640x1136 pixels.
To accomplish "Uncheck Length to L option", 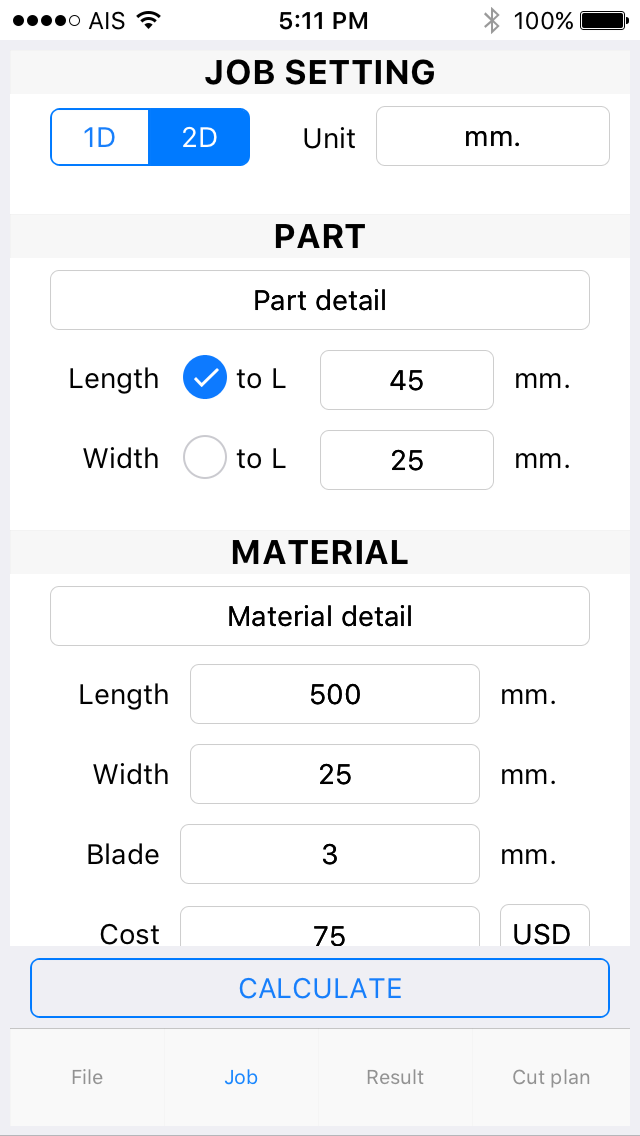I will [205, 379].
